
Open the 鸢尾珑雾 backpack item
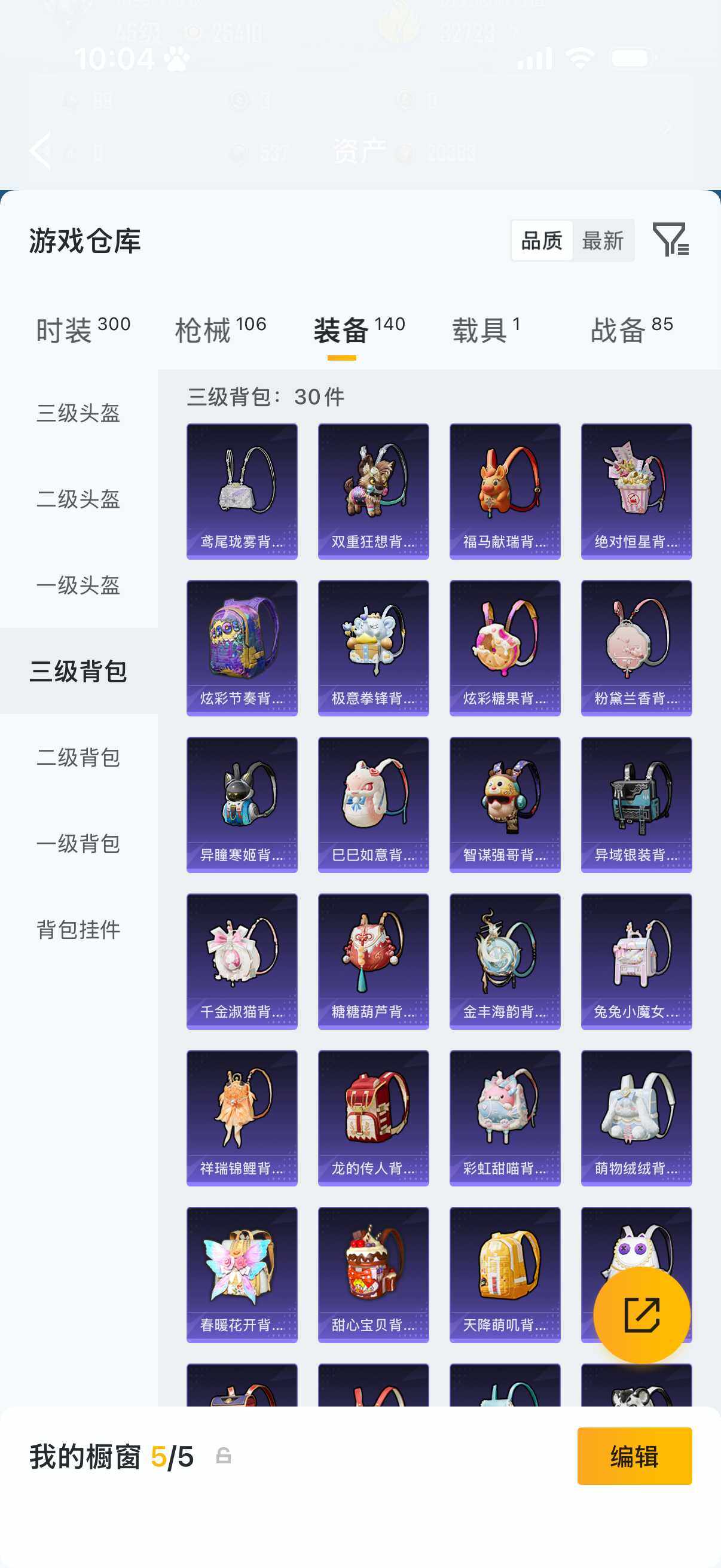[x=242, y=491]
